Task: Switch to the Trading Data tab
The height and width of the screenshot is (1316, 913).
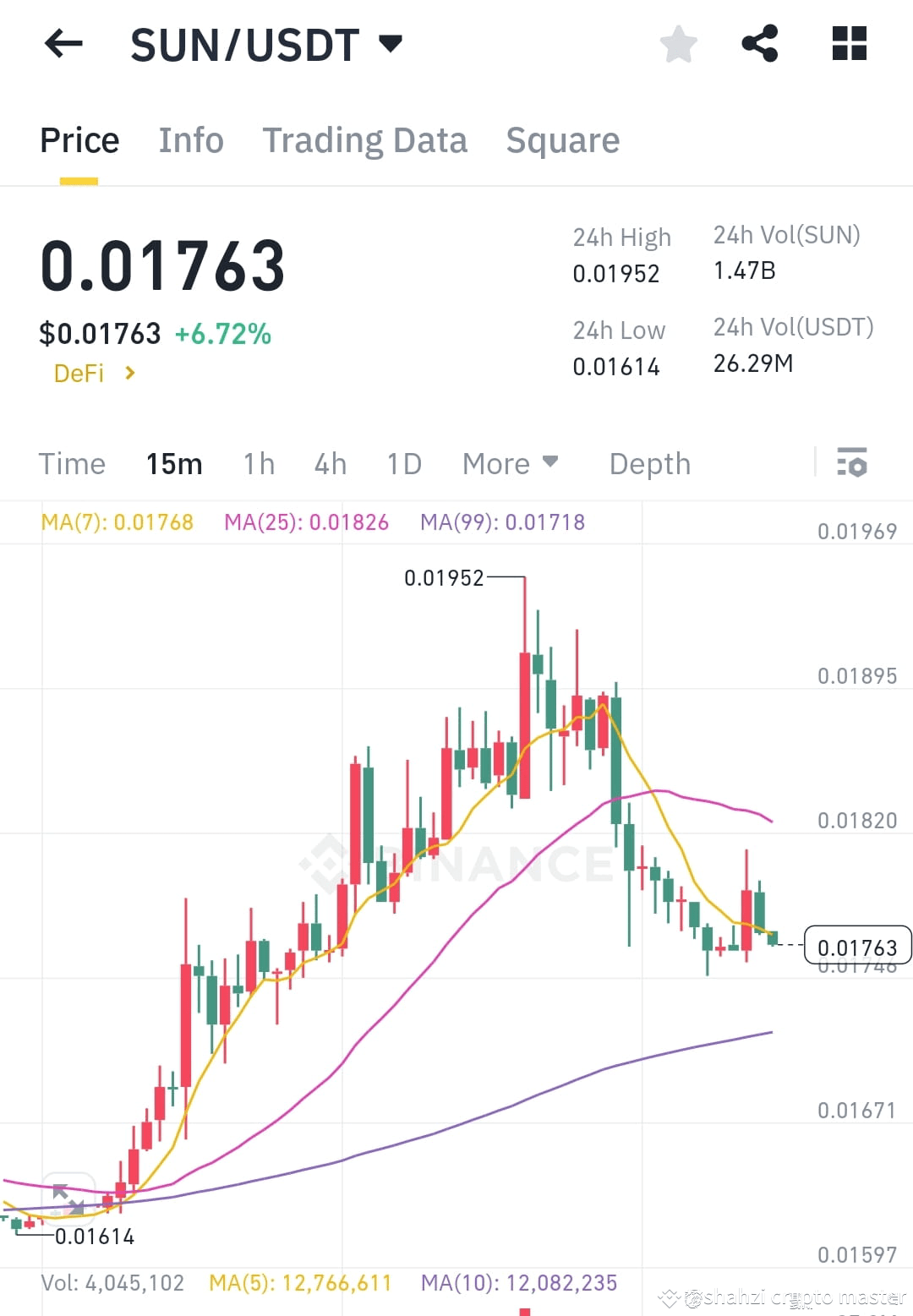Action: point(365,139)
